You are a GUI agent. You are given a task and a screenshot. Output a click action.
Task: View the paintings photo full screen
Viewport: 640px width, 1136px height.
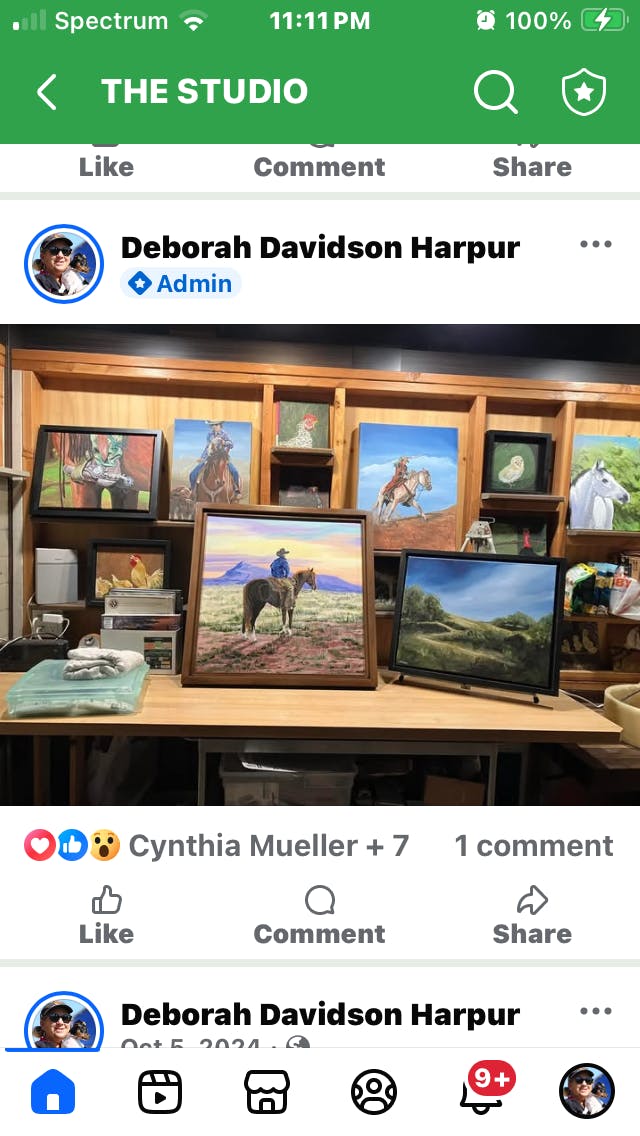320,565
